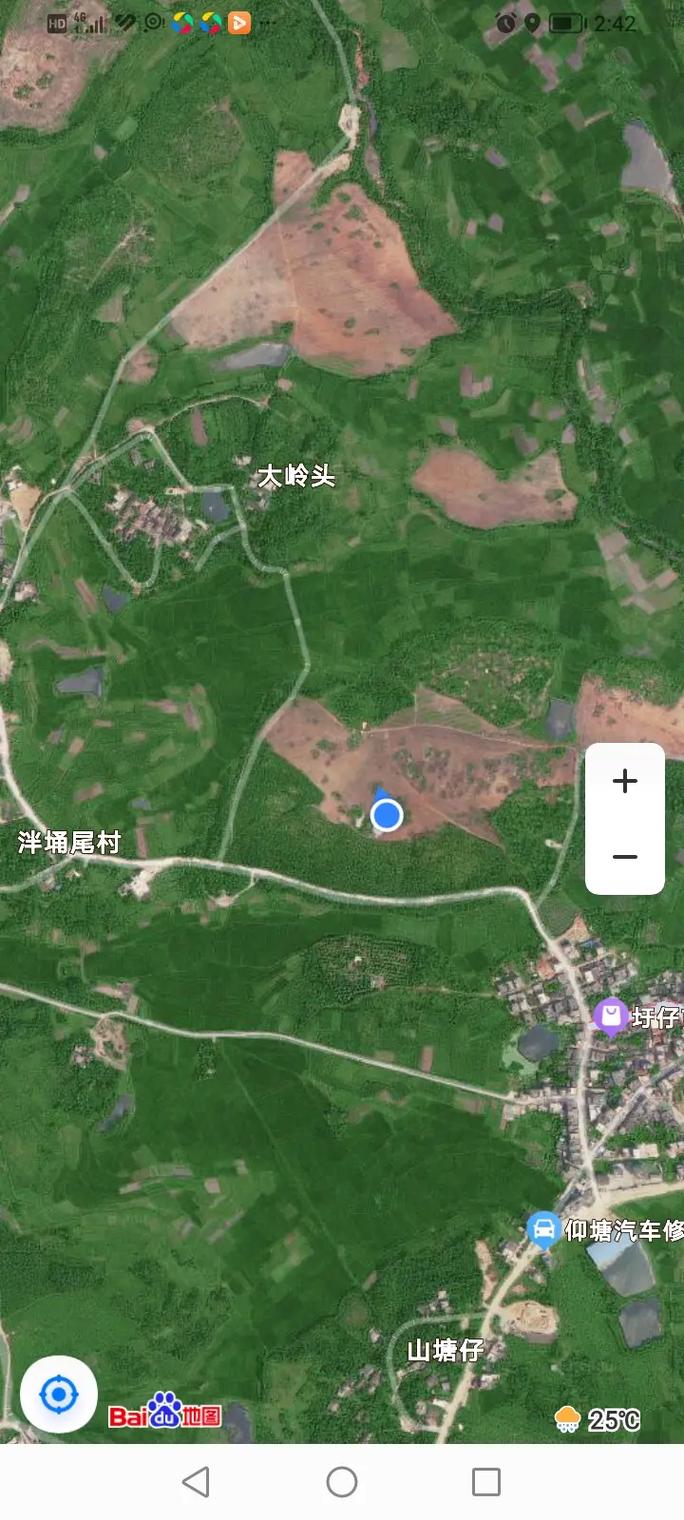Viewport: 684px width, 1520px height.
Task: Tap the blue current location dot
Action: (387, 815)
